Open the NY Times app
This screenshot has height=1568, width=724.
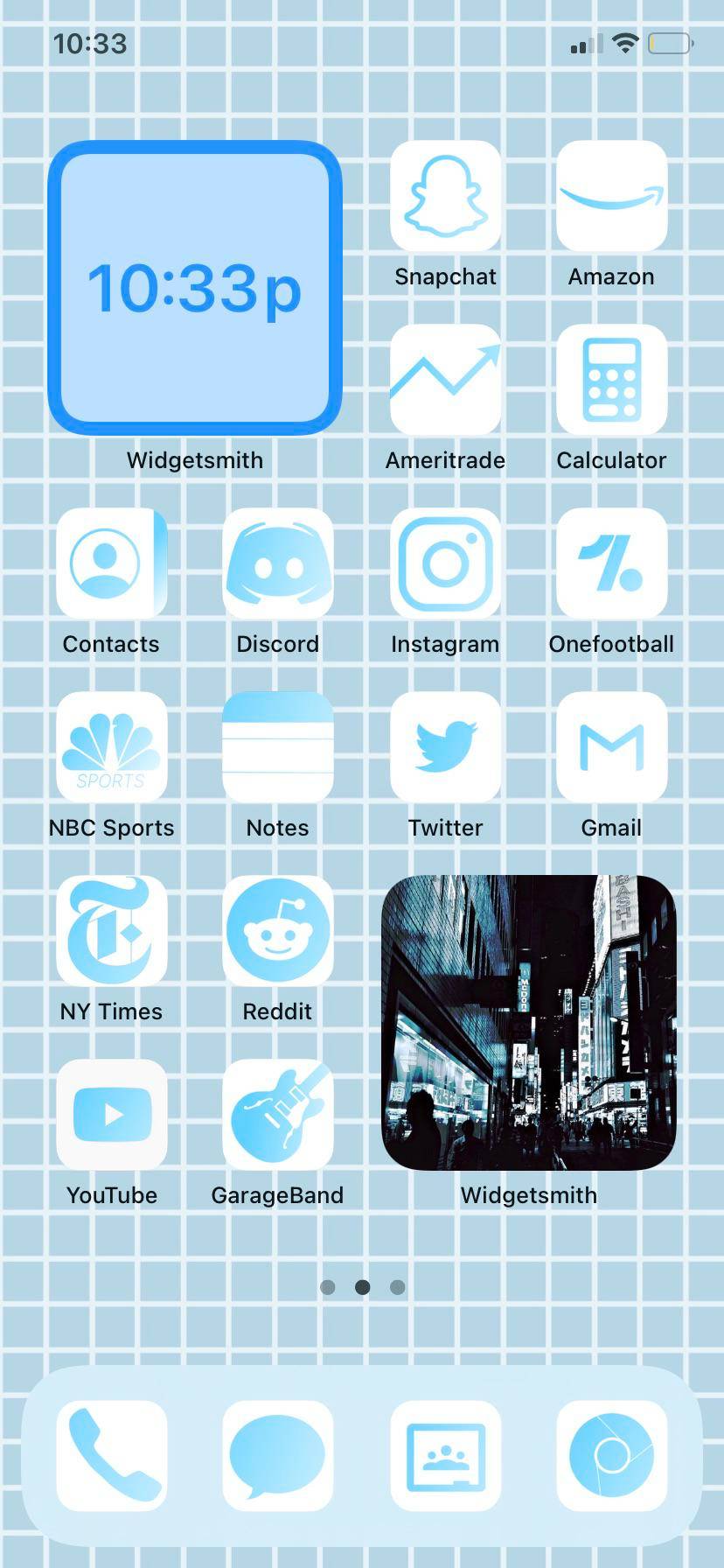tap(111, 932)
